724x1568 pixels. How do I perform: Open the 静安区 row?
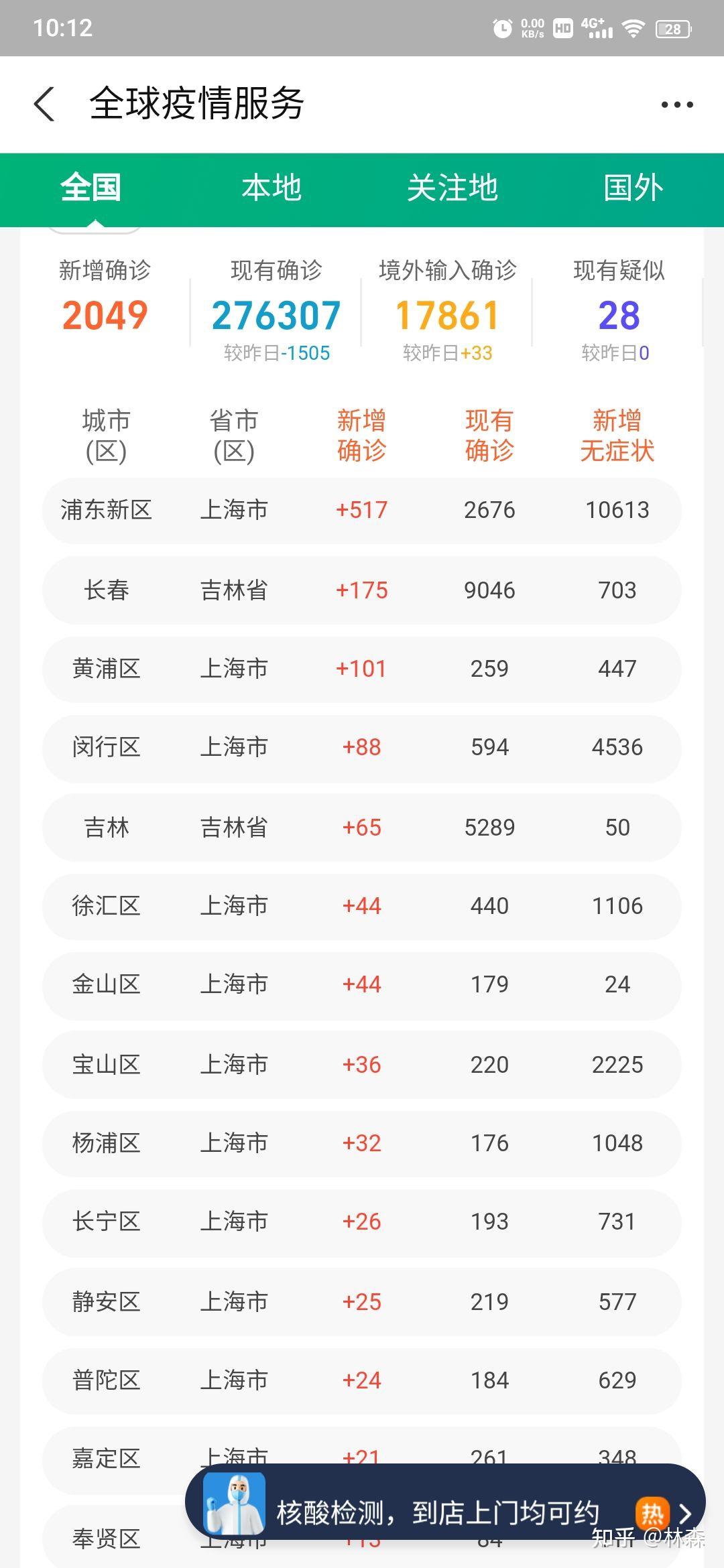[x=362, y=1302]
